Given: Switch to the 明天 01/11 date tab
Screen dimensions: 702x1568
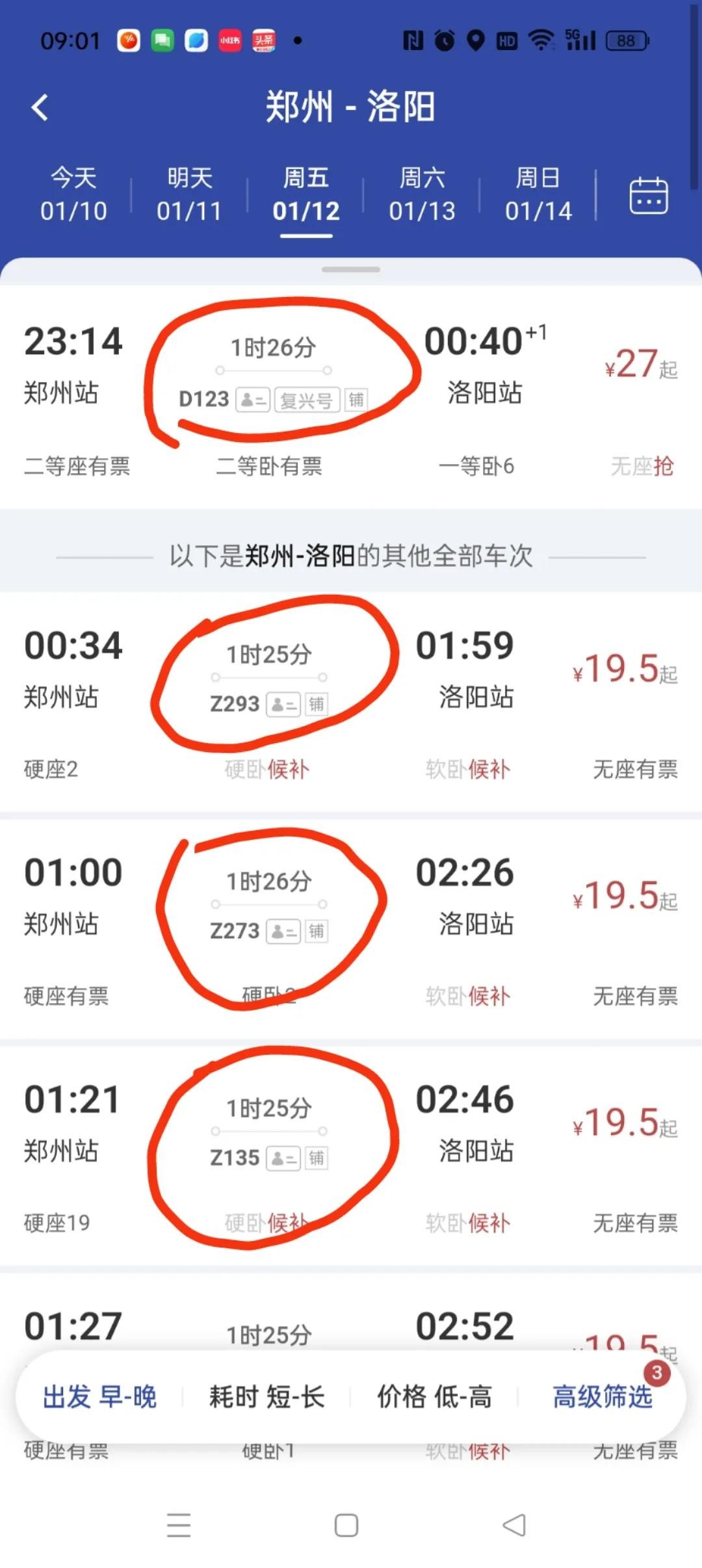Looking at the screenshot, I should (189, 194).
